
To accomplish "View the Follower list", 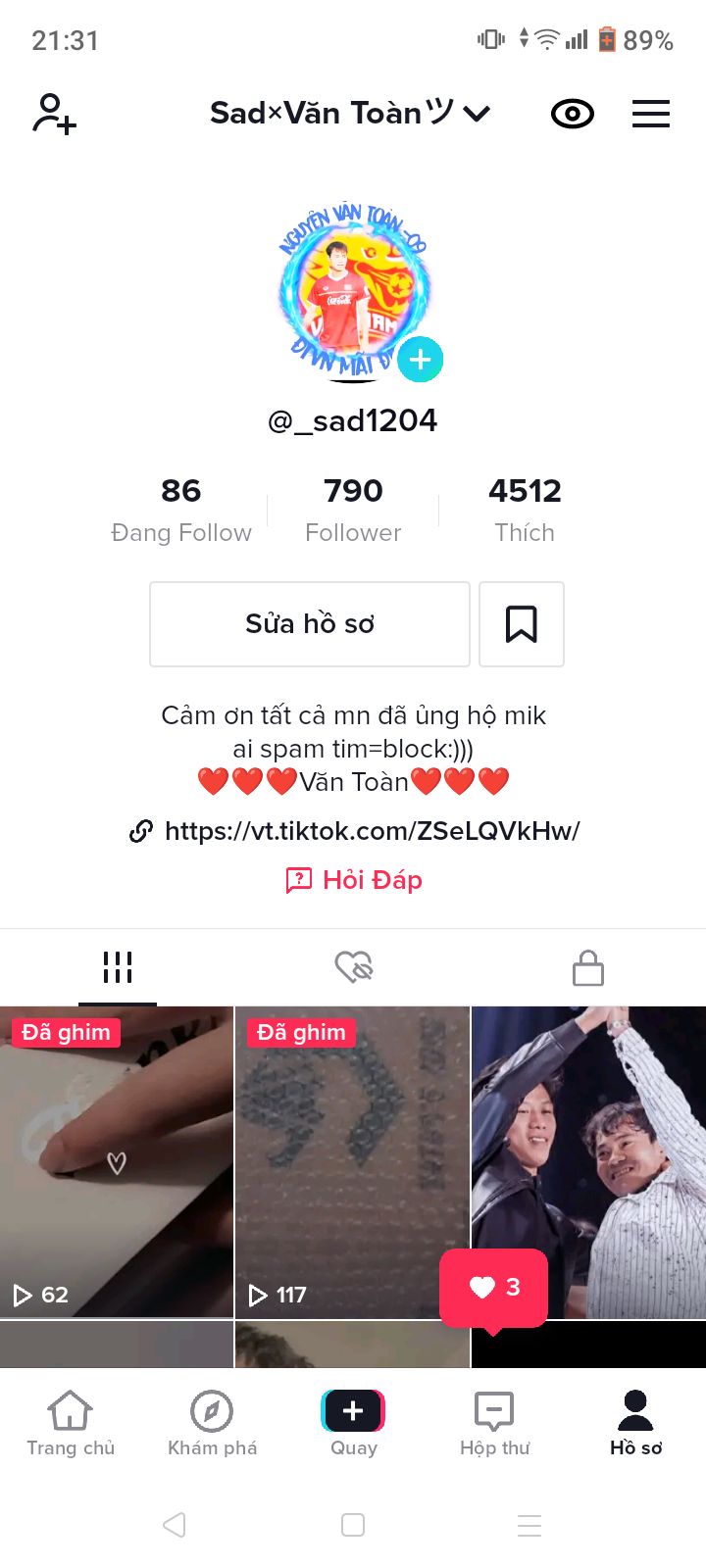I will coord(353,510).
